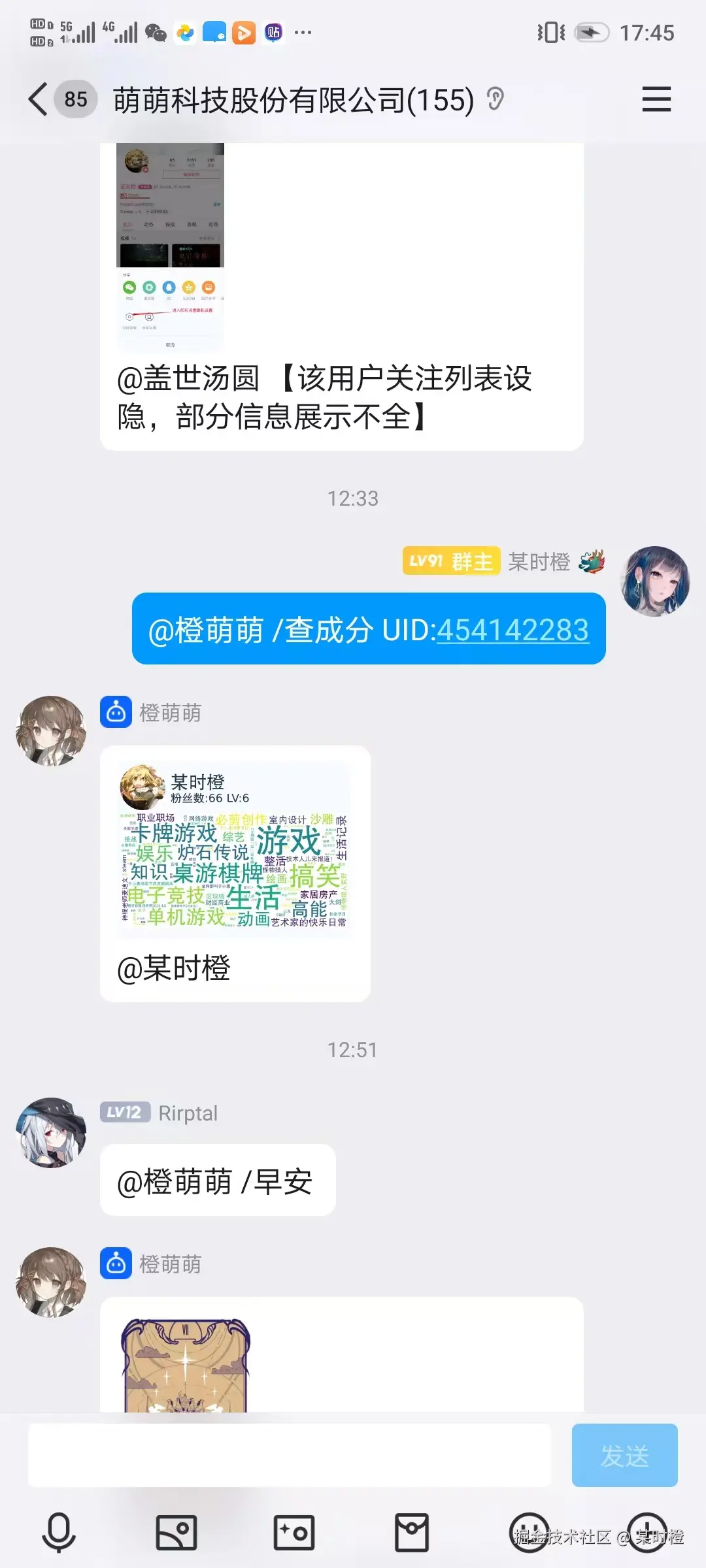Viewport: 706px width, 1568px height.
Task: Open the UID link 454142283
Action: pos(512,630)
